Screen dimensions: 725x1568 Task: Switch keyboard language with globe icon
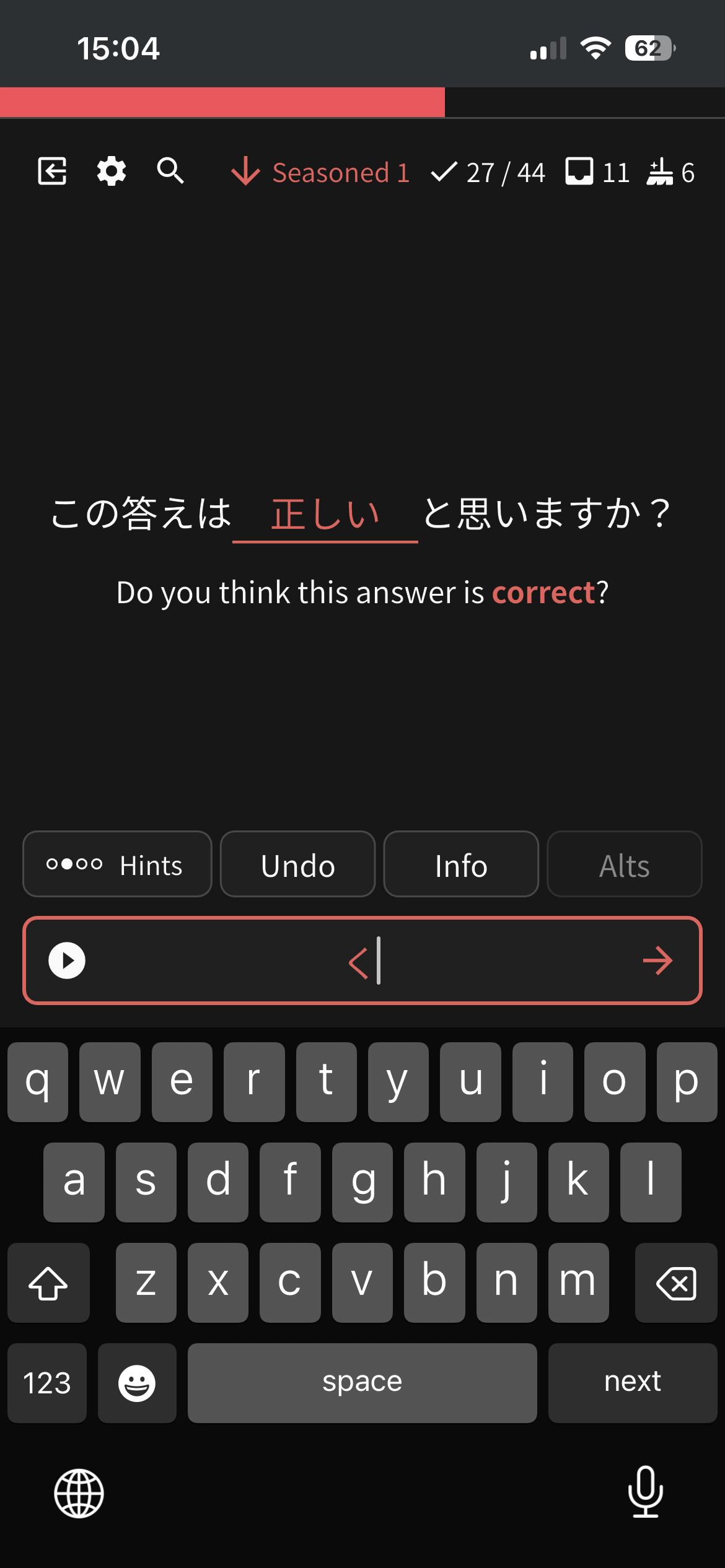(x=79, y=1493)
